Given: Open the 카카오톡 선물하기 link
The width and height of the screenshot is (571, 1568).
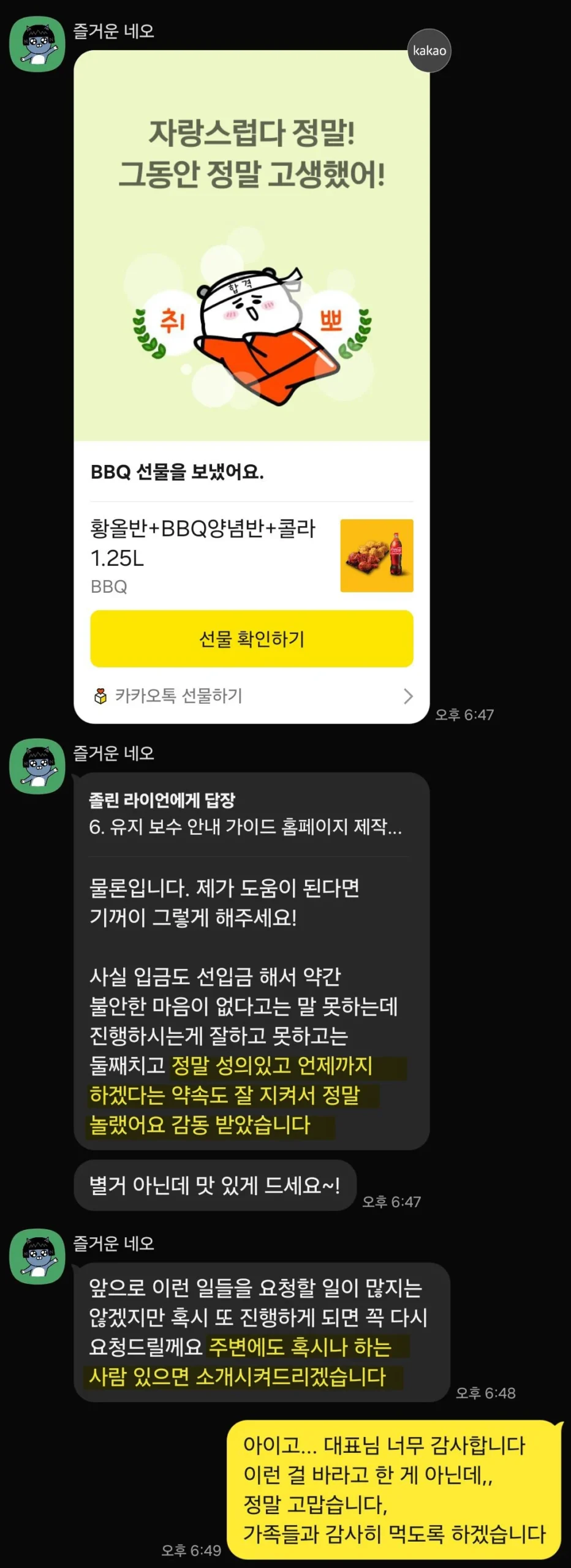Looking at the screenshot, I should pyautogui.click(x=251, y=696).
